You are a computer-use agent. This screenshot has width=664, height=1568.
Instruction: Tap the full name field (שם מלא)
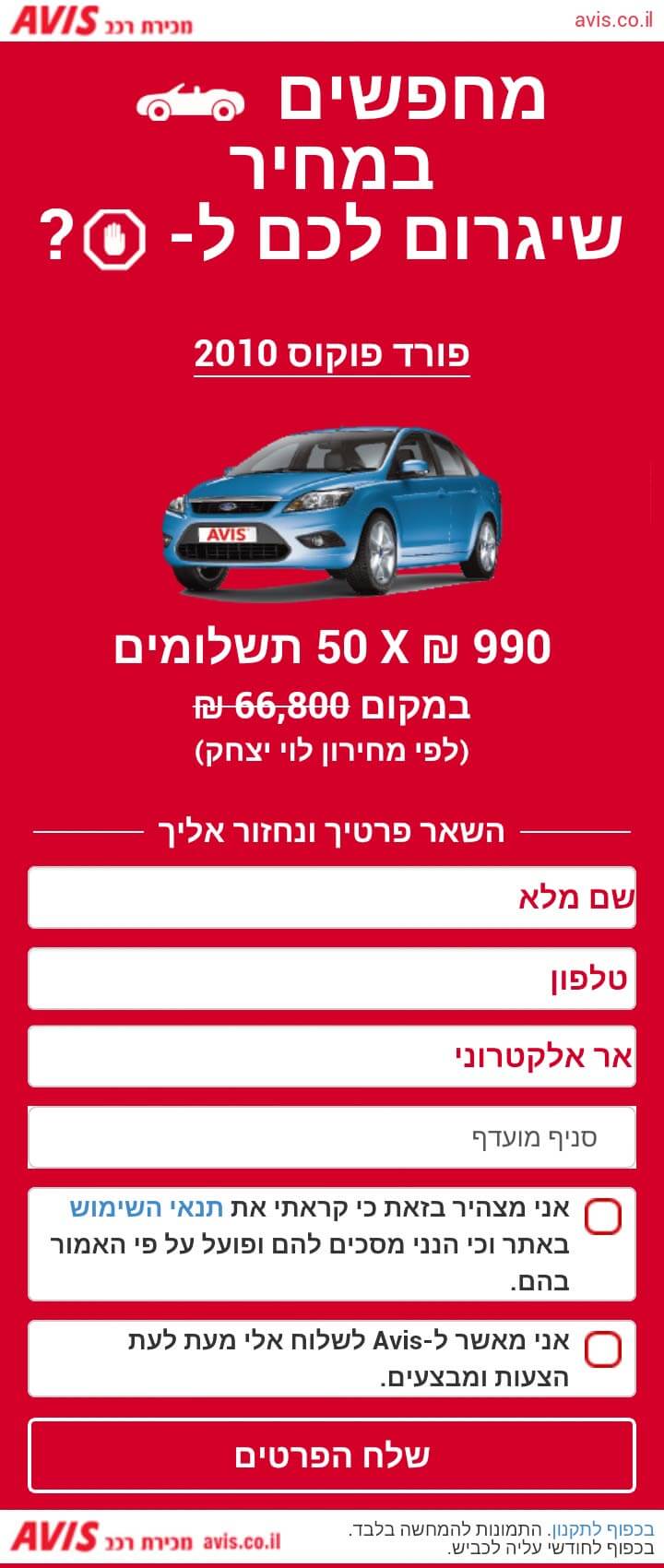[x=332, y=897]
